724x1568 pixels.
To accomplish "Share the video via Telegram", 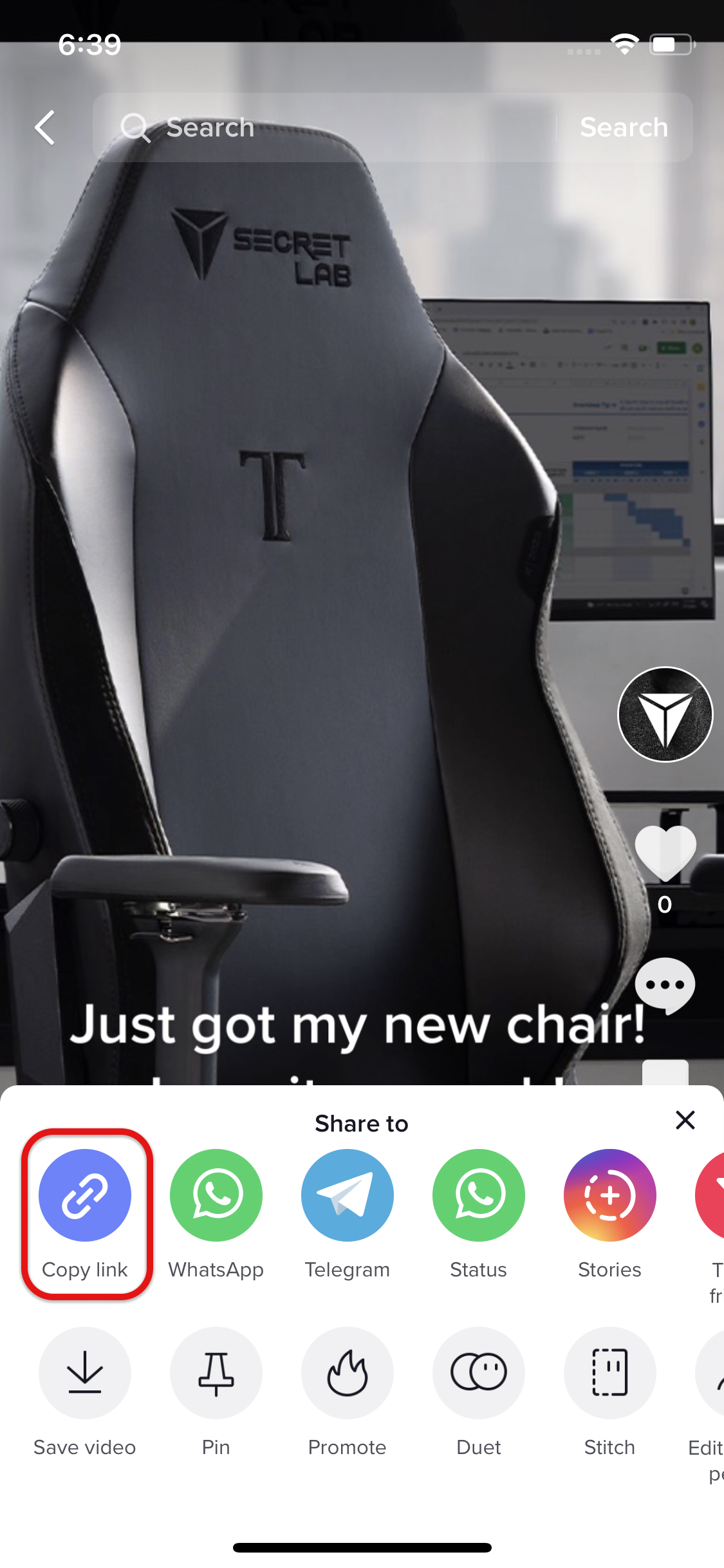I will 348,1195.
